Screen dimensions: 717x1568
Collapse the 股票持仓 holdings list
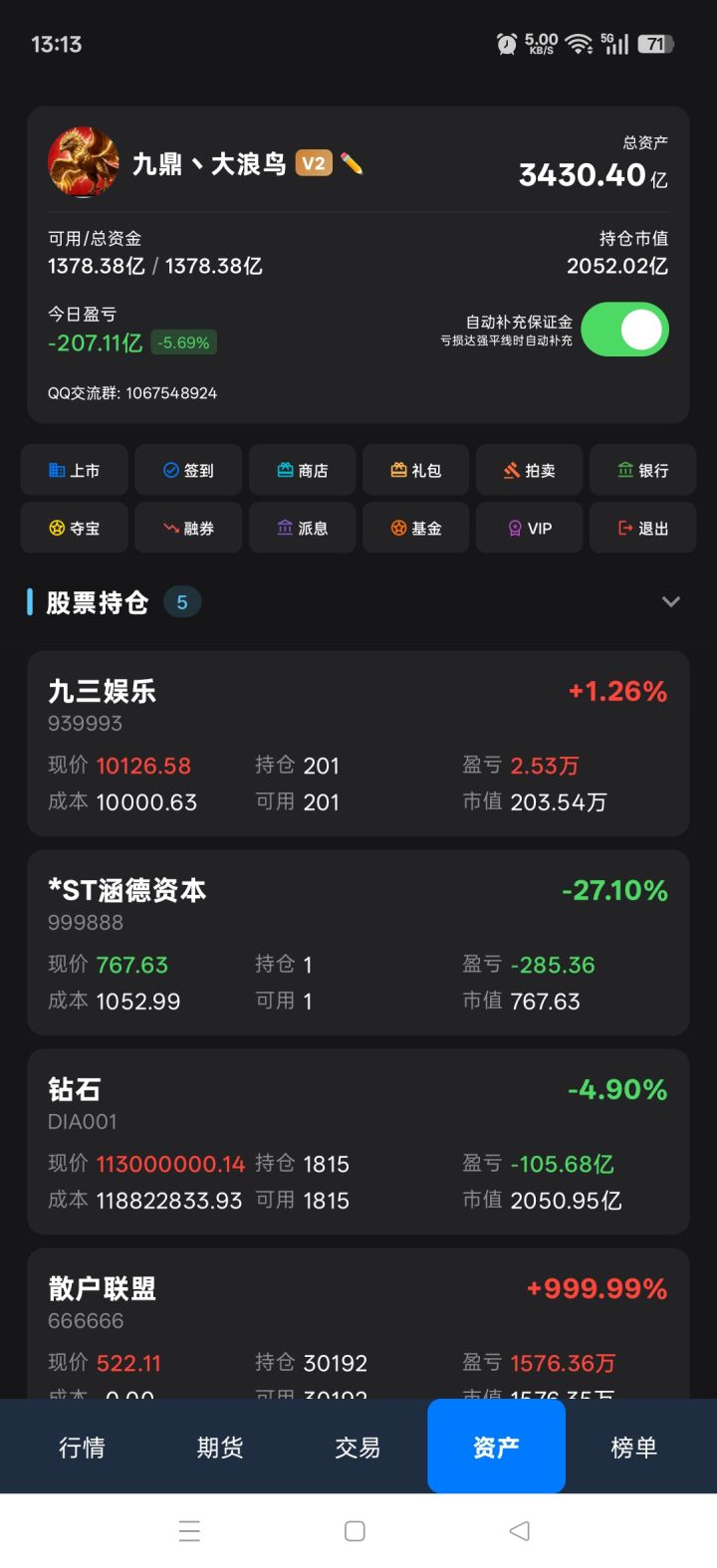click(671, 601)
